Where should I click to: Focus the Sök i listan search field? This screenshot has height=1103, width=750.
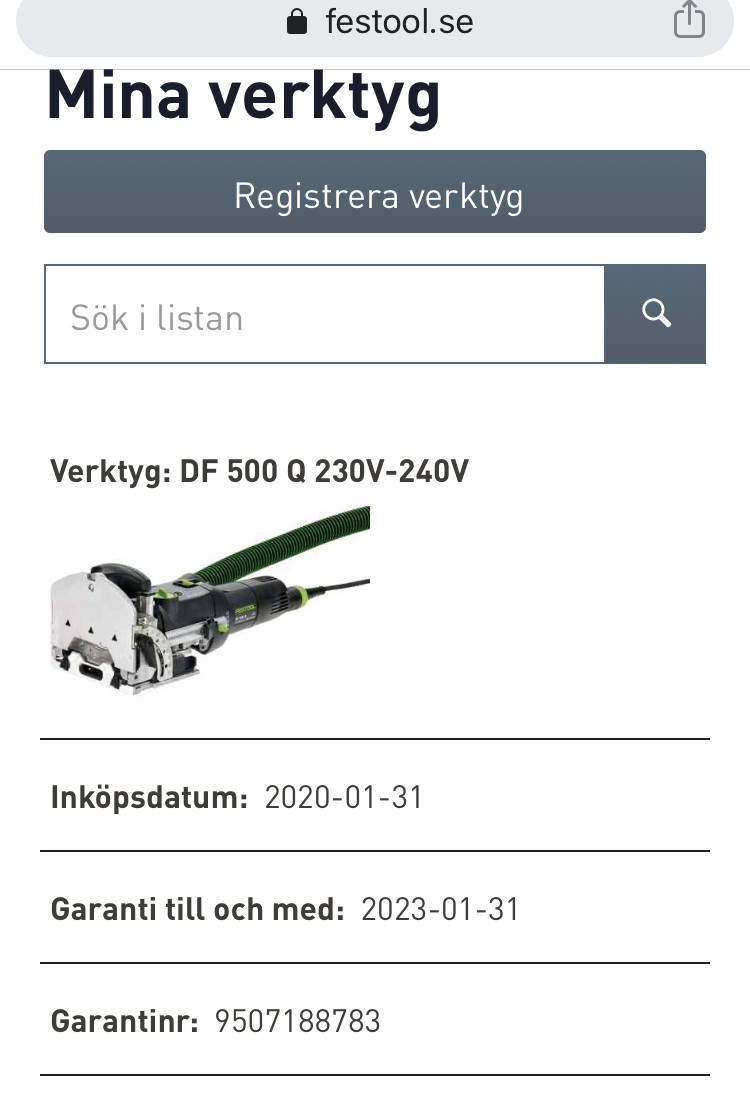[325, 316]
